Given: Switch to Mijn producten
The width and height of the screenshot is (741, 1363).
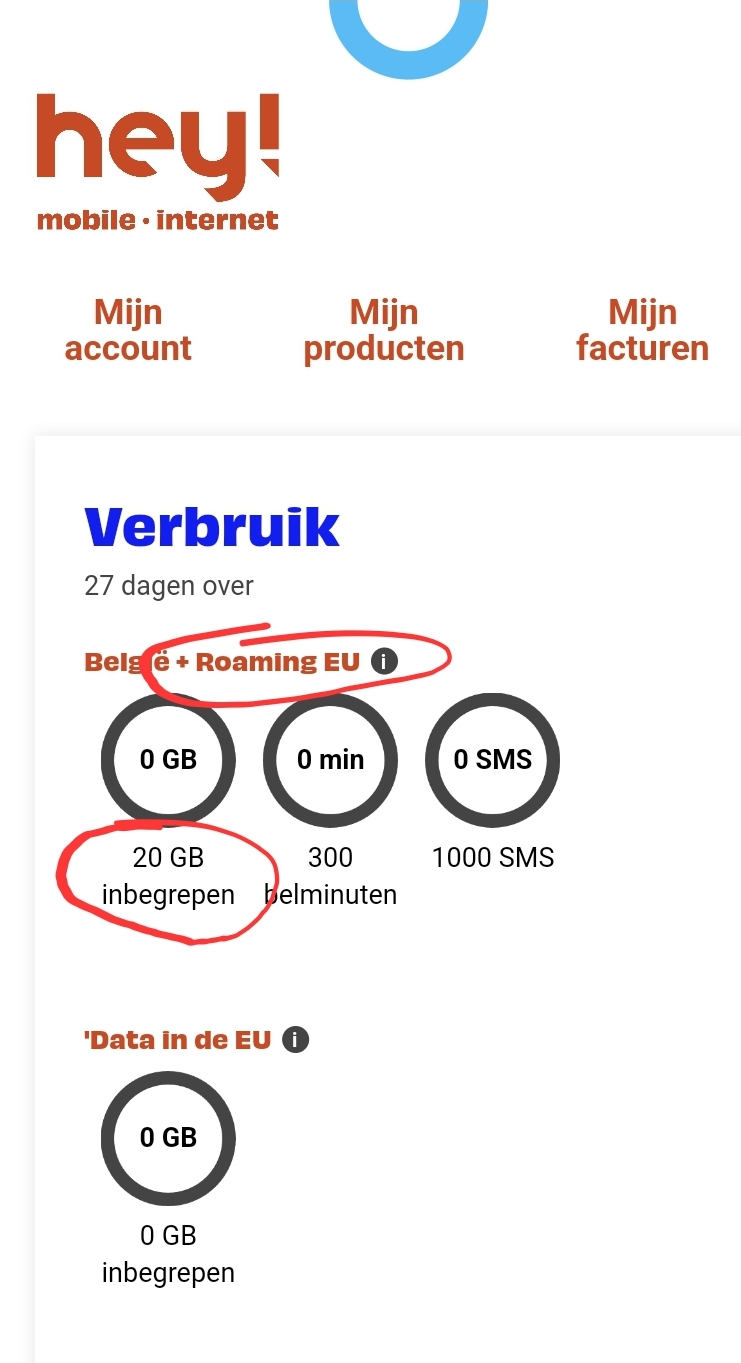Looking at the screenshot, I should (x=384, y=330).
